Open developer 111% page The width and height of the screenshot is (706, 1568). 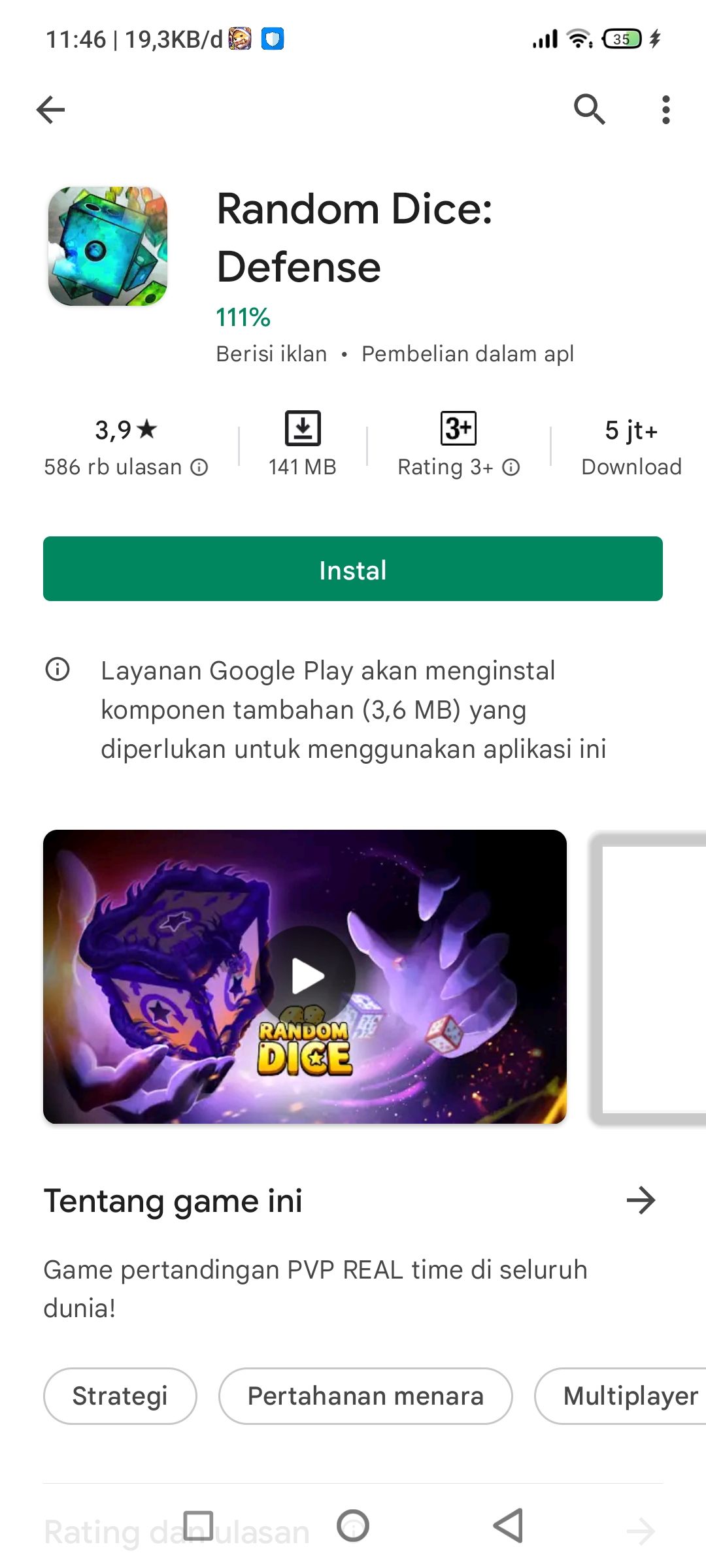tap(243, 318)
